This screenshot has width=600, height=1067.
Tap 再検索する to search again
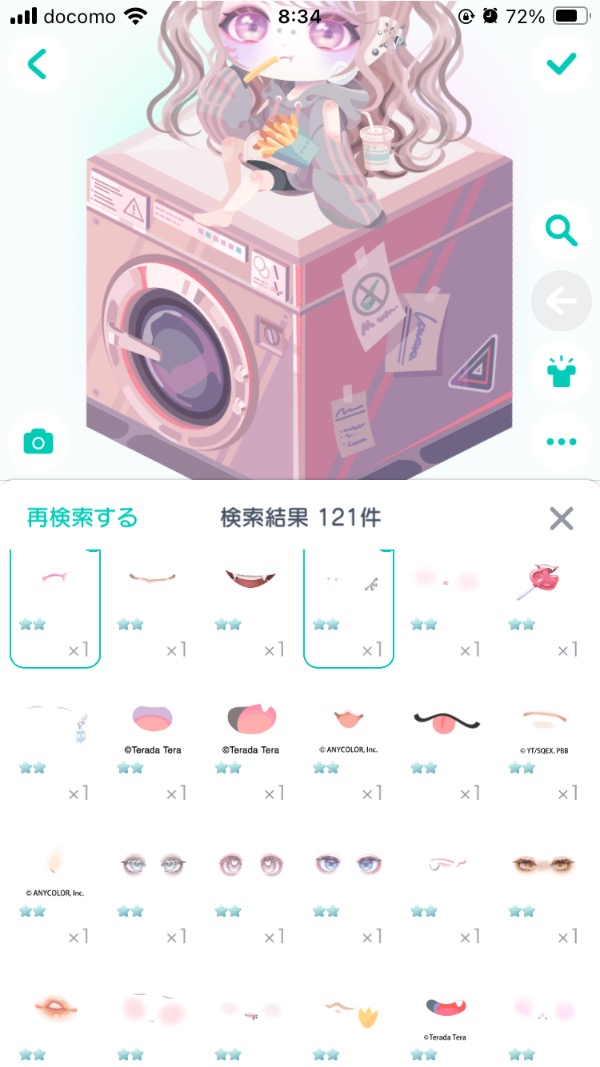(x=82, y=517)
